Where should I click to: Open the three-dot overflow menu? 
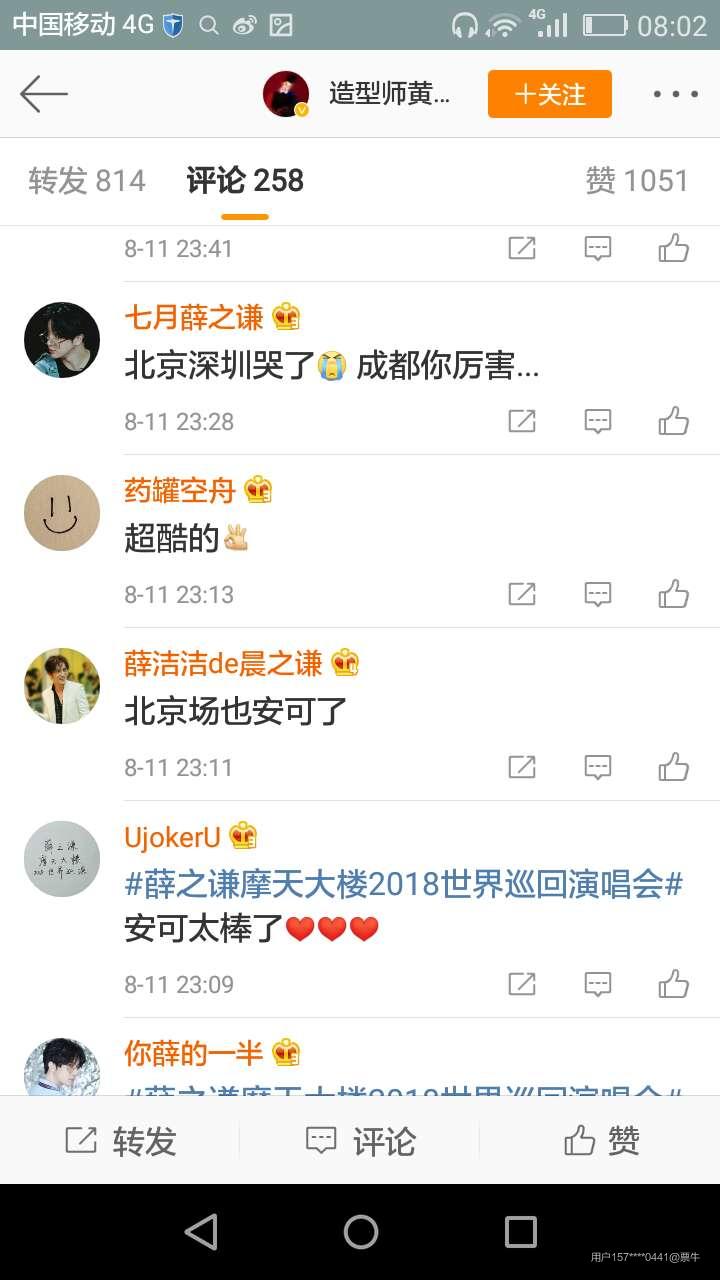675,94
